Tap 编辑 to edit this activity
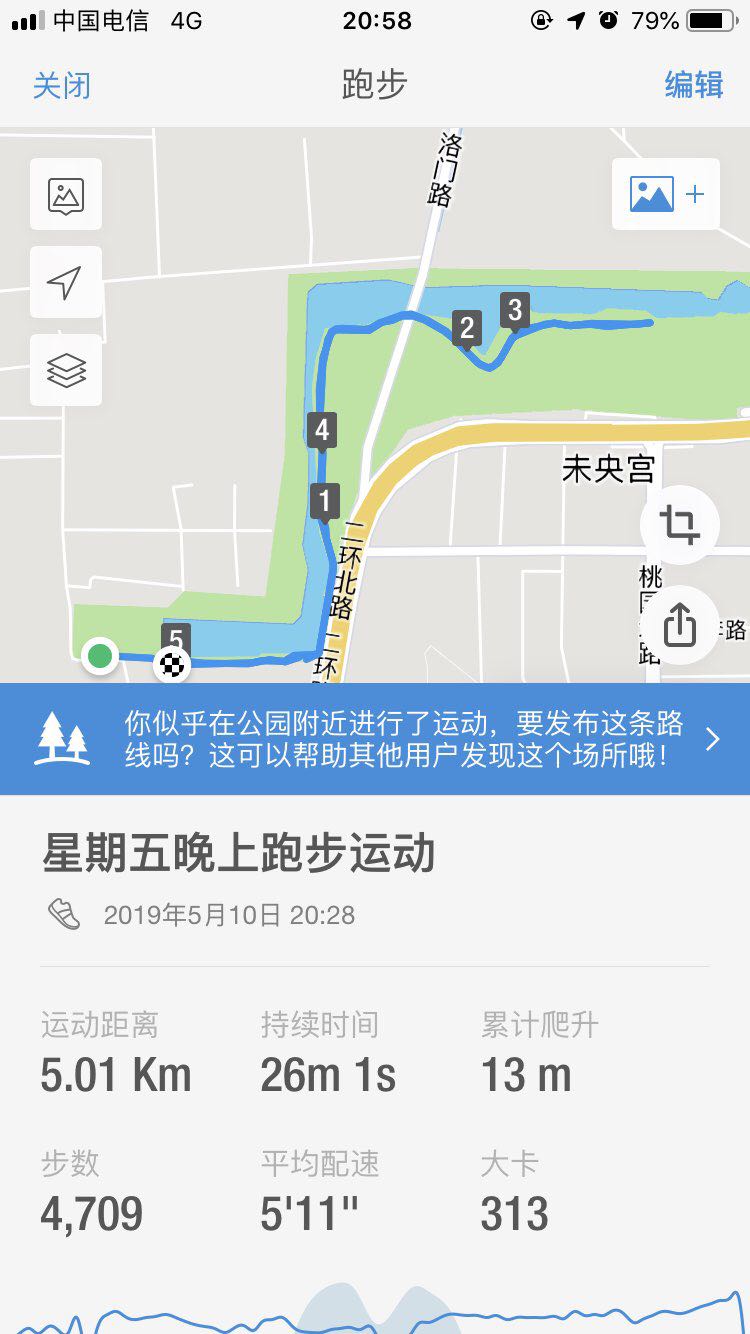 [693, 85]
